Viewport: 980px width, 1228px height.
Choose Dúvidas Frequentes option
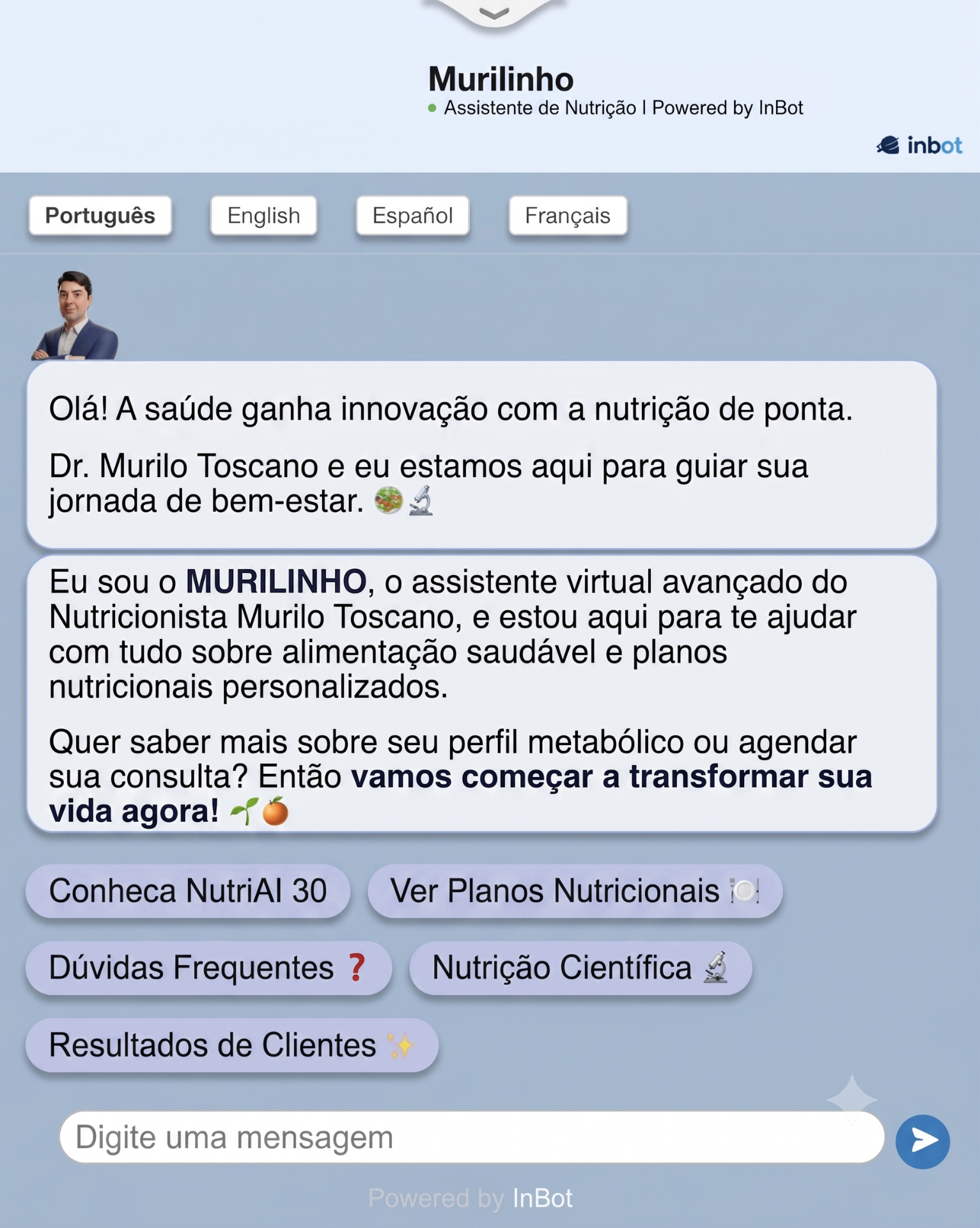pos(208,968)
